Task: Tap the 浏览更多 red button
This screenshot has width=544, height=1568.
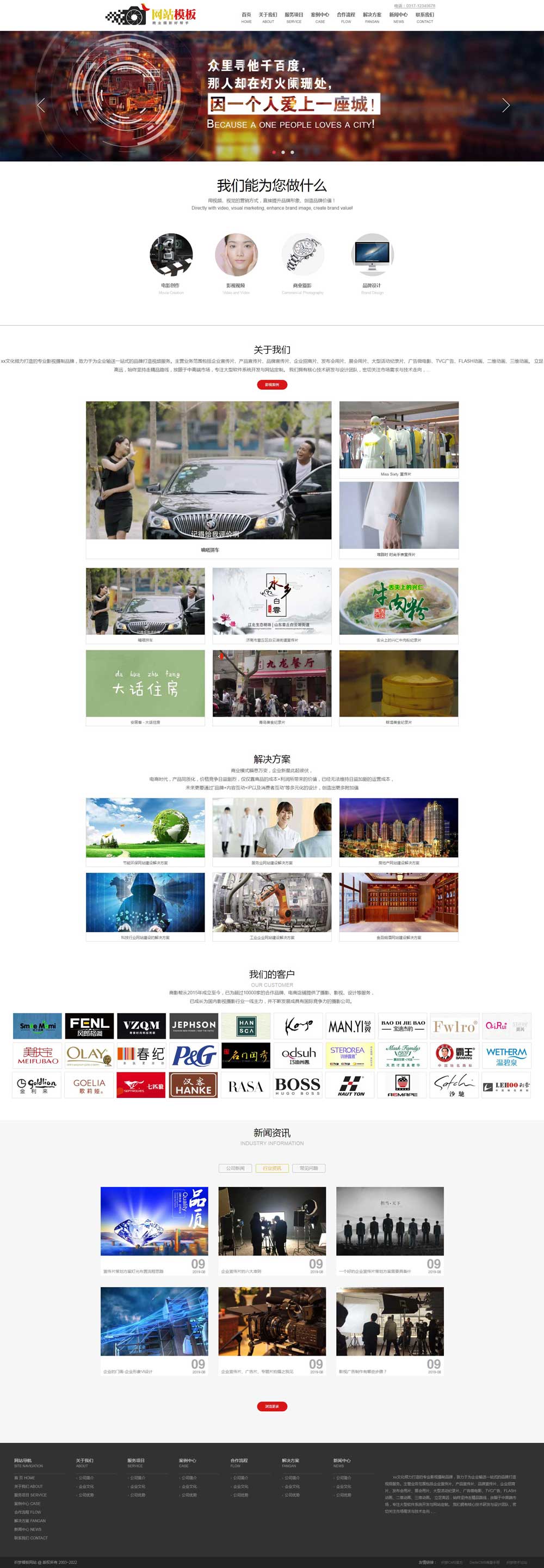Action: click(272, 1406)
